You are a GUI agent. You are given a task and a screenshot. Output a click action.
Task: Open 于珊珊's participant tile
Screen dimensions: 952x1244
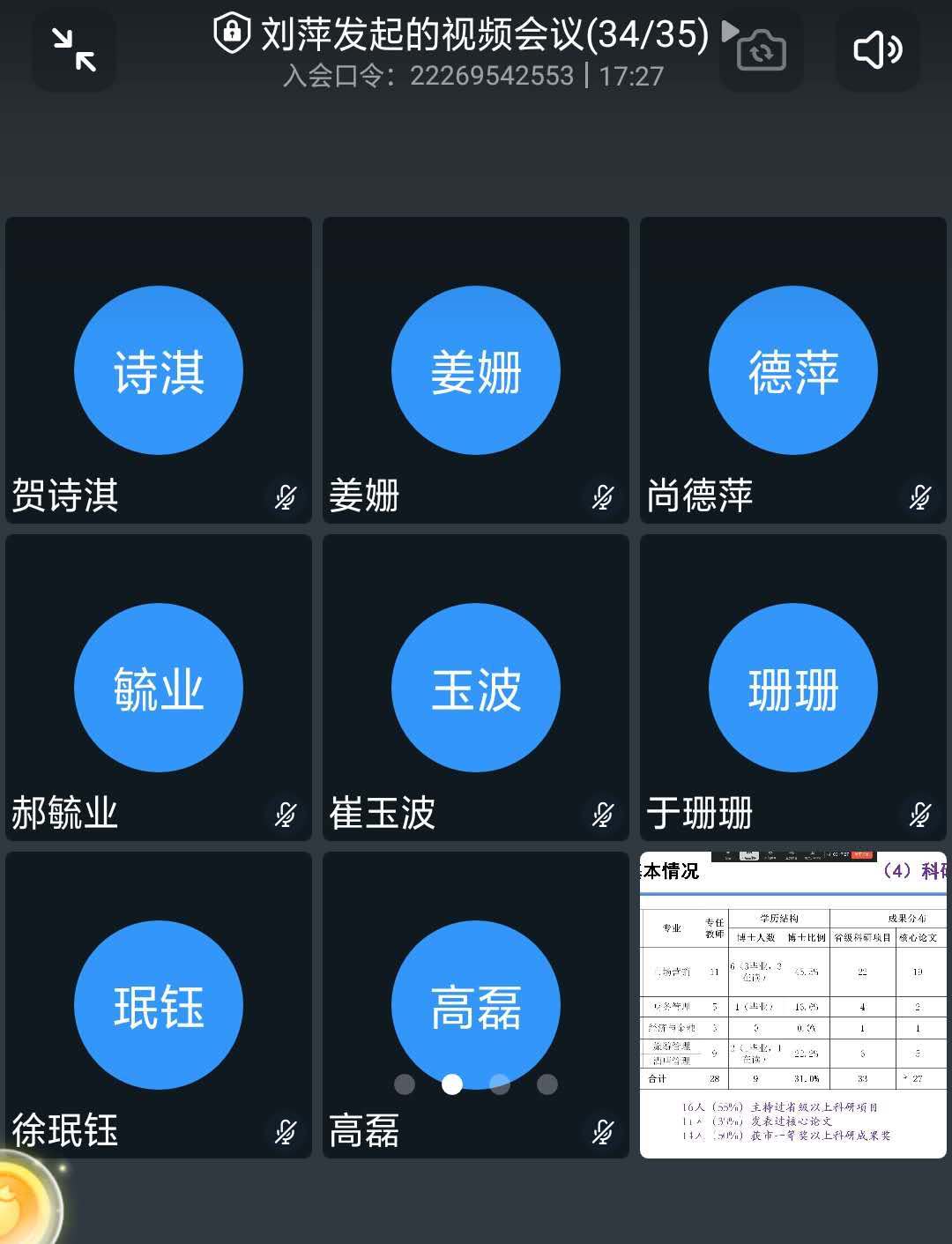click(793, 688)
